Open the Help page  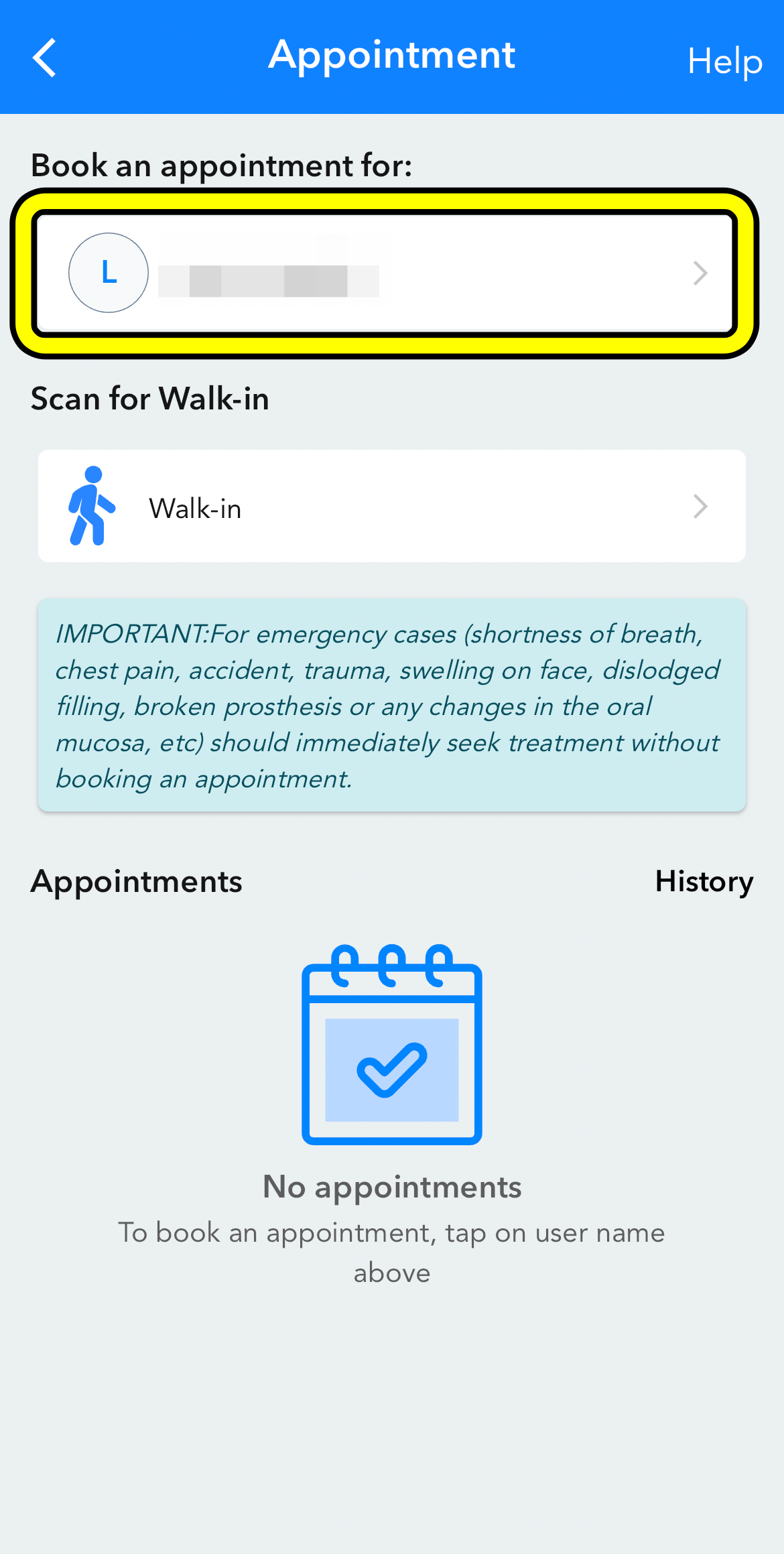[x=724, y=61]
